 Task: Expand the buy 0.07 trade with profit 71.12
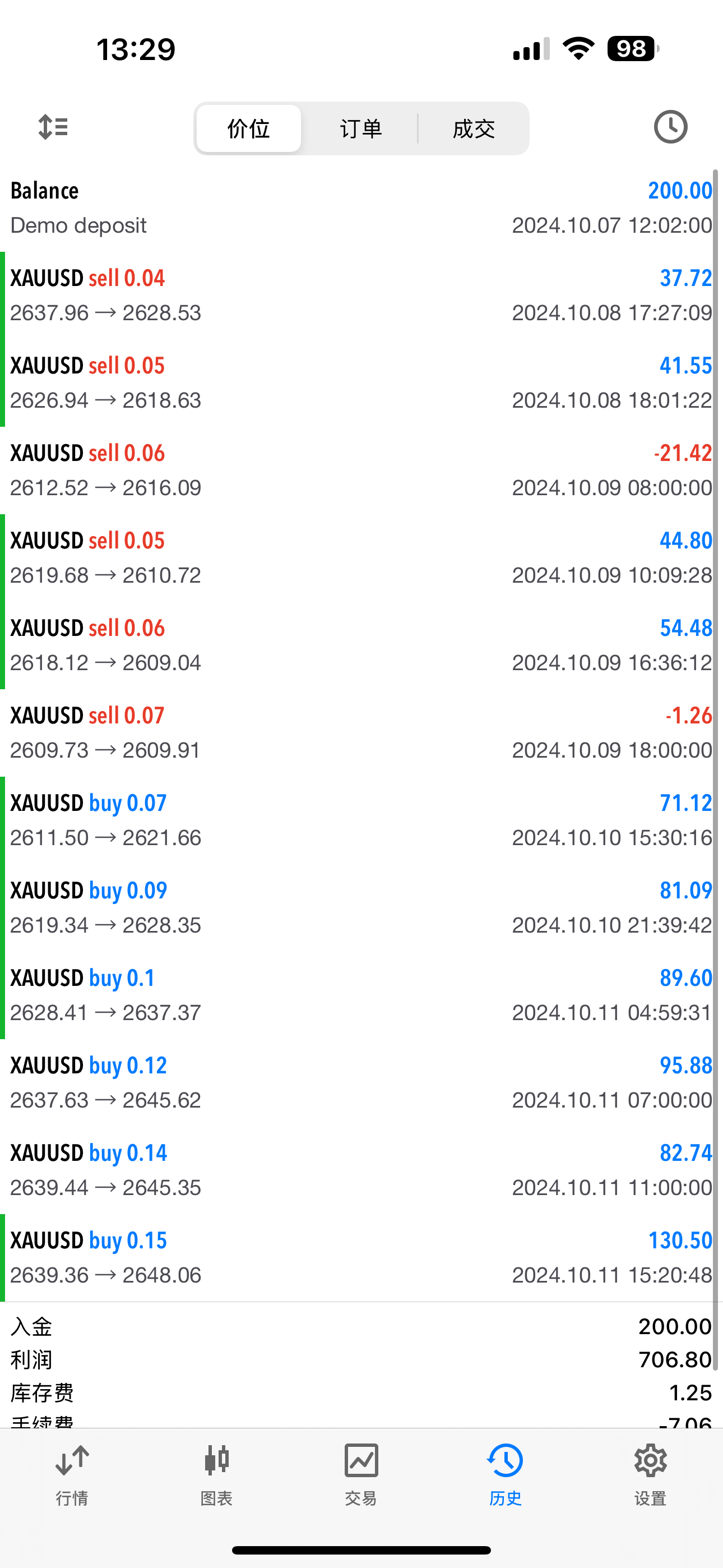point(361,820)
